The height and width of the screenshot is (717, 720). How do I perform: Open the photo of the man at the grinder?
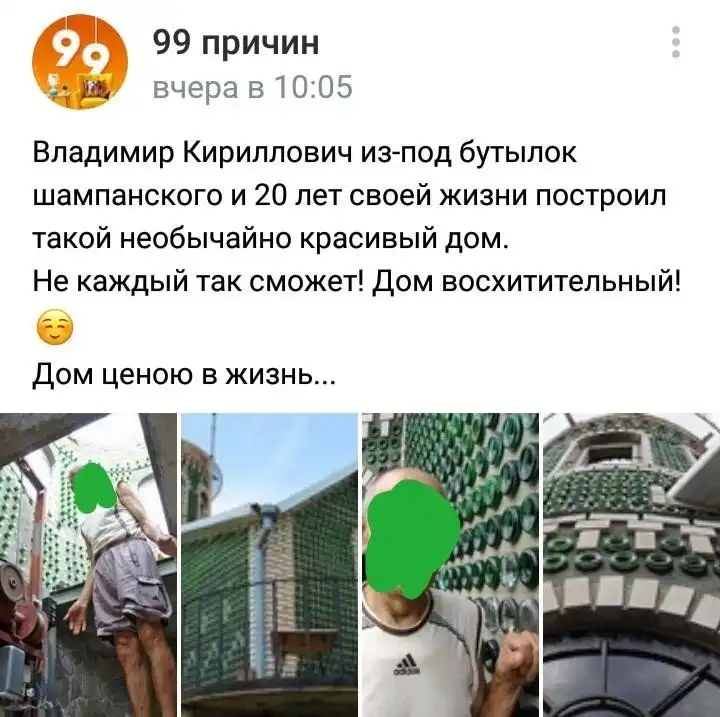tap(88, 563)
